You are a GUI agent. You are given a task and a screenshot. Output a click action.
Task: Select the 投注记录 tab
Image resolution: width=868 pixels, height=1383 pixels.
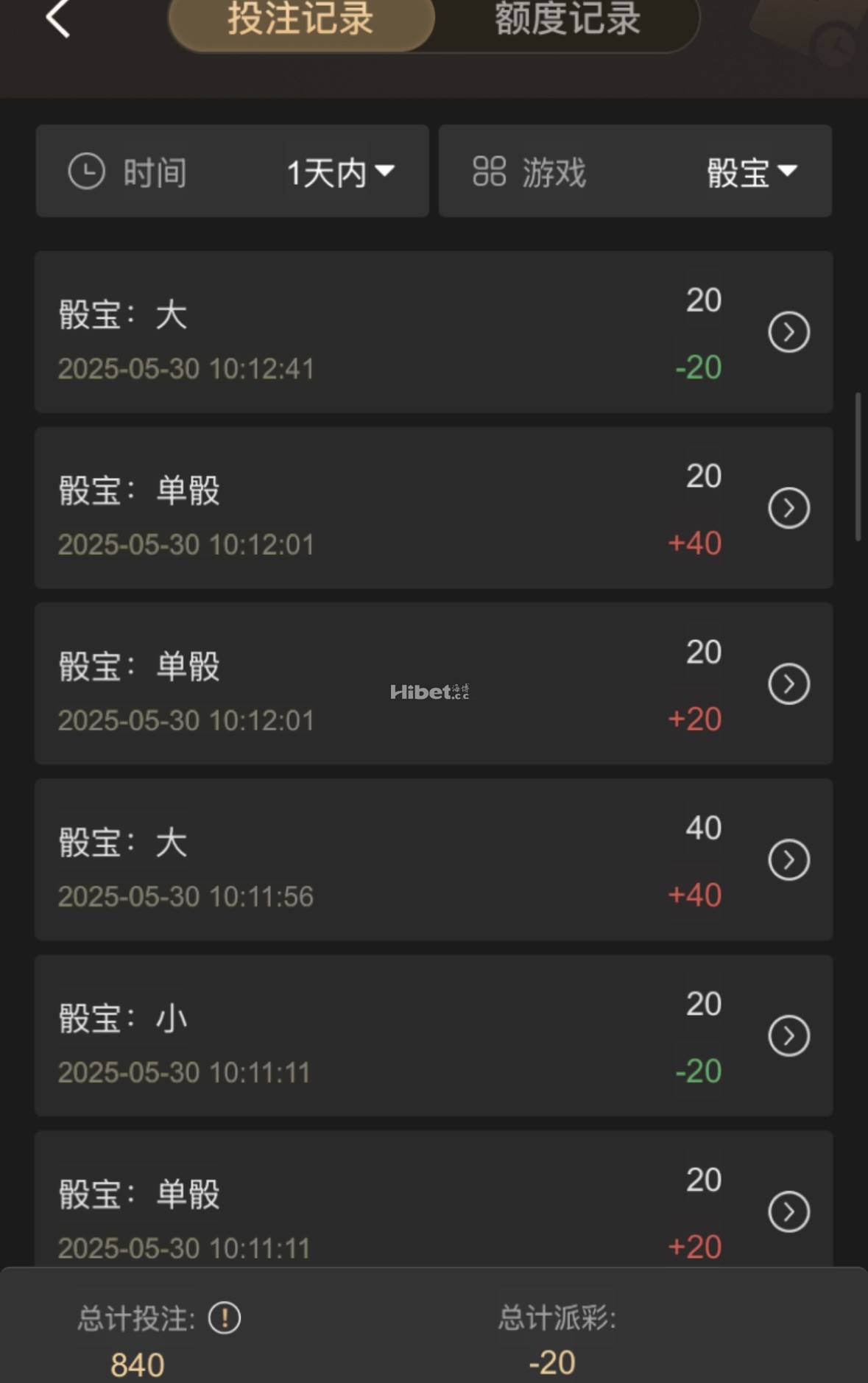[301, 20]
